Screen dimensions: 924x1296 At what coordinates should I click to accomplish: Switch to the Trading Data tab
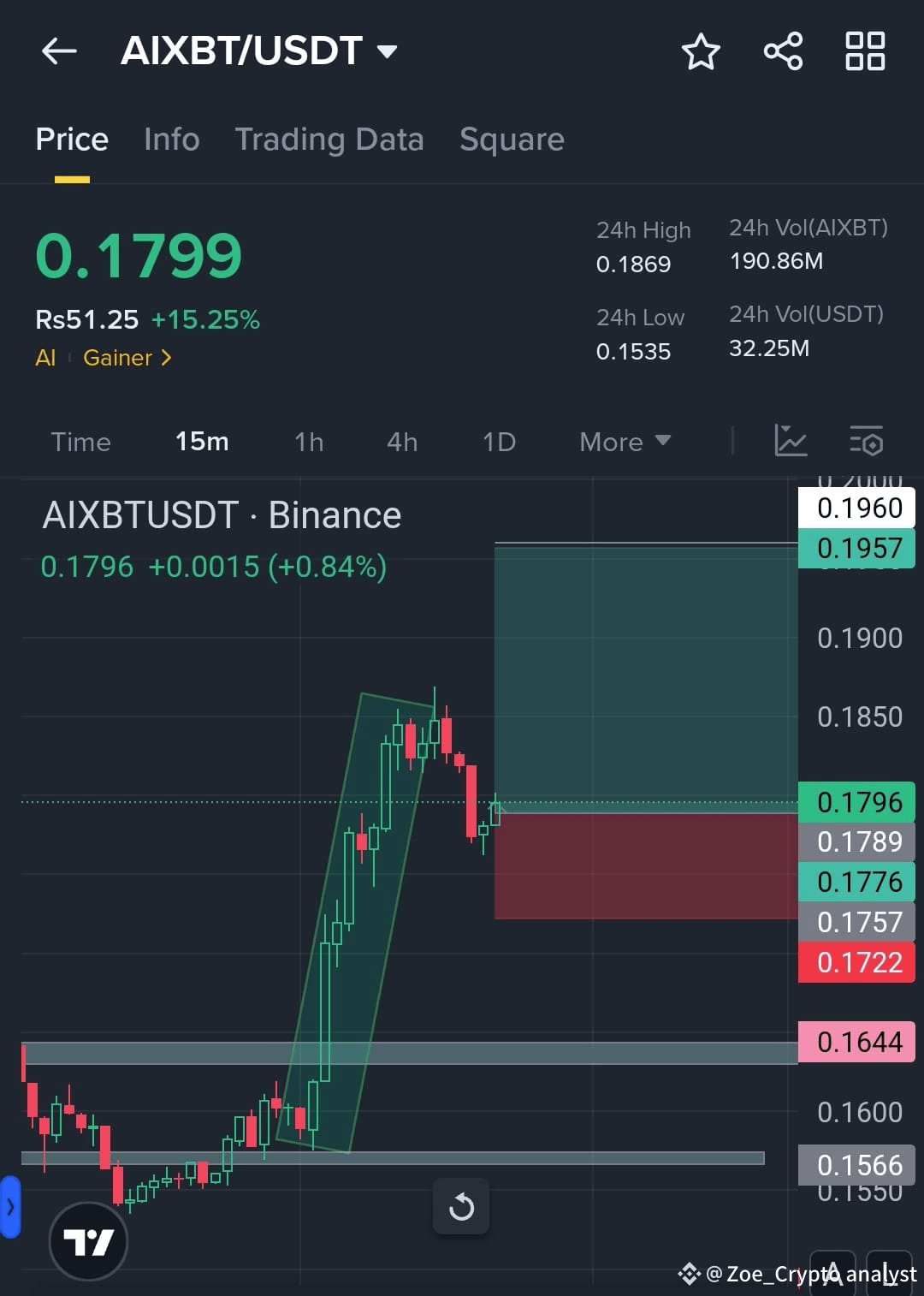coord(329,140)
